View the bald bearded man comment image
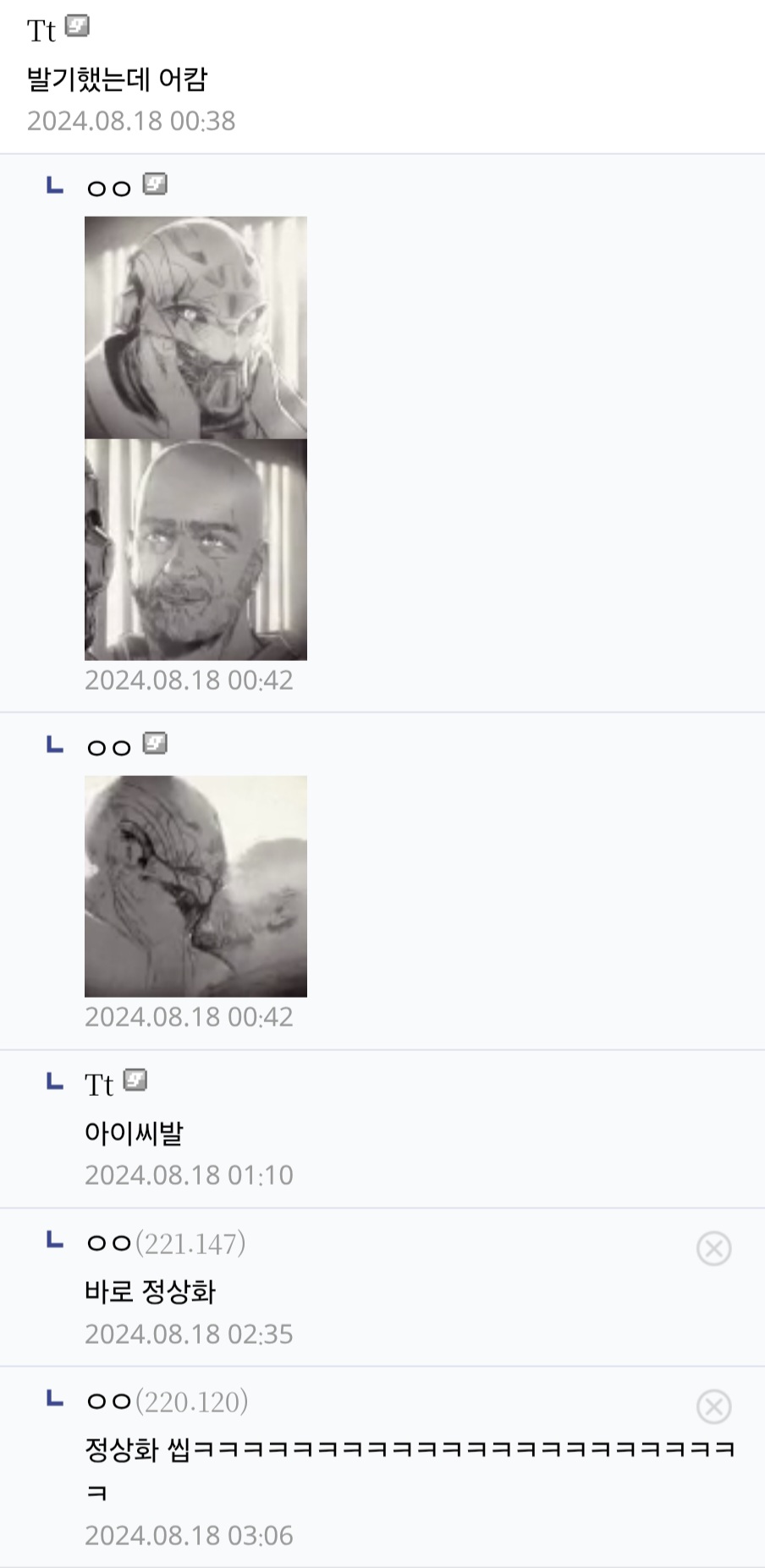Screen dimensions: 765x1568 coord(195,549)
